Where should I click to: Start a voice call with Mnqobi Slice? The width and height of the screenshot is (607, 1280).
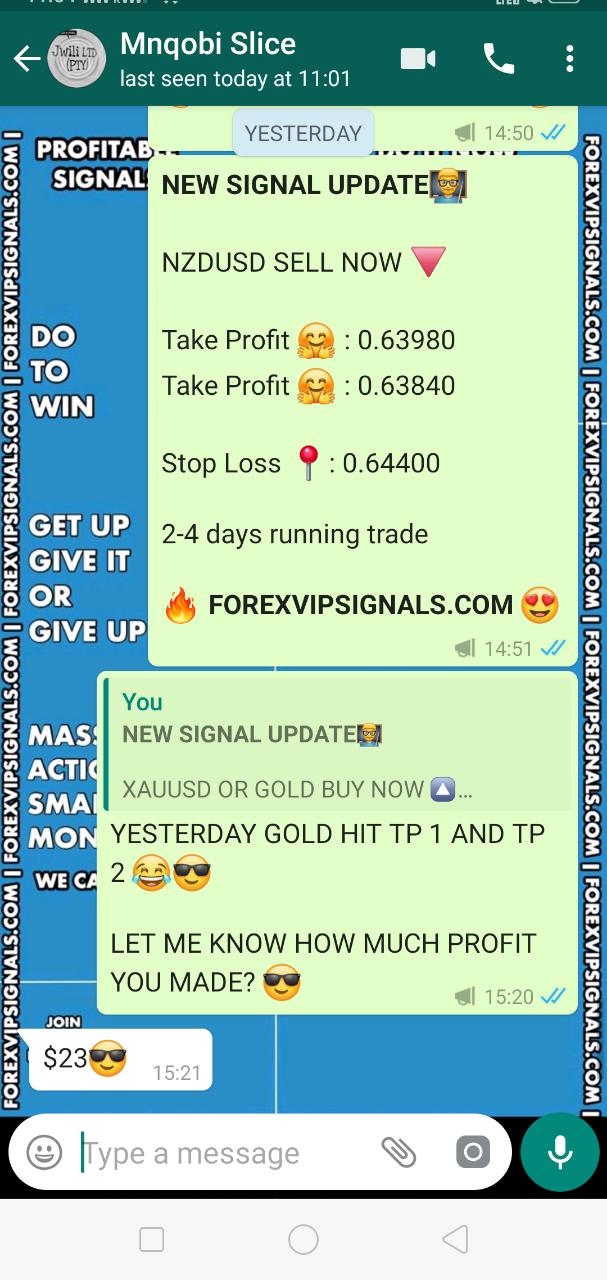498,59
